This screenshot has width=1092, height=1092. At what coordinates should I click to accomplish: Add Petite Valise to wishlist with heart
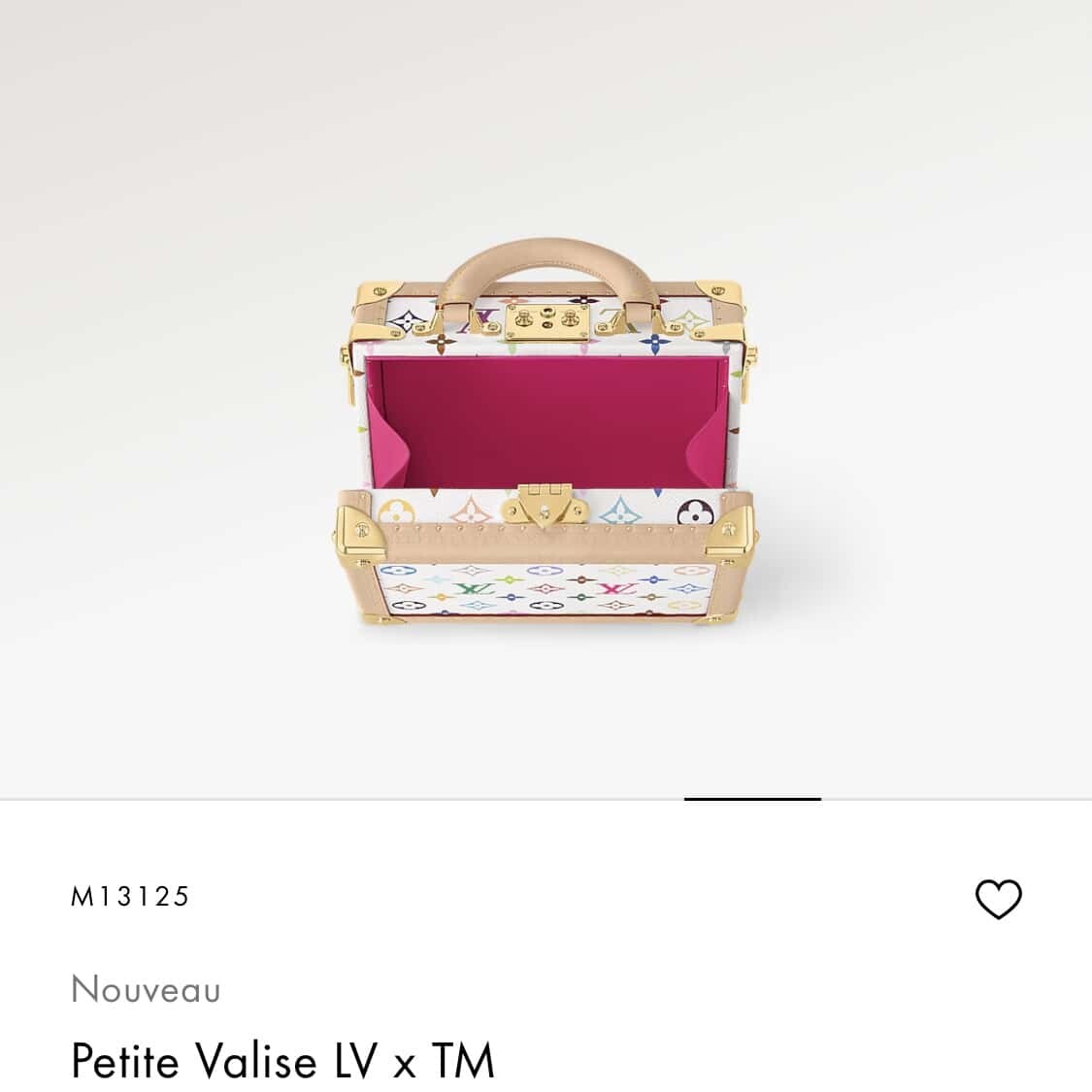coord(998,899)
